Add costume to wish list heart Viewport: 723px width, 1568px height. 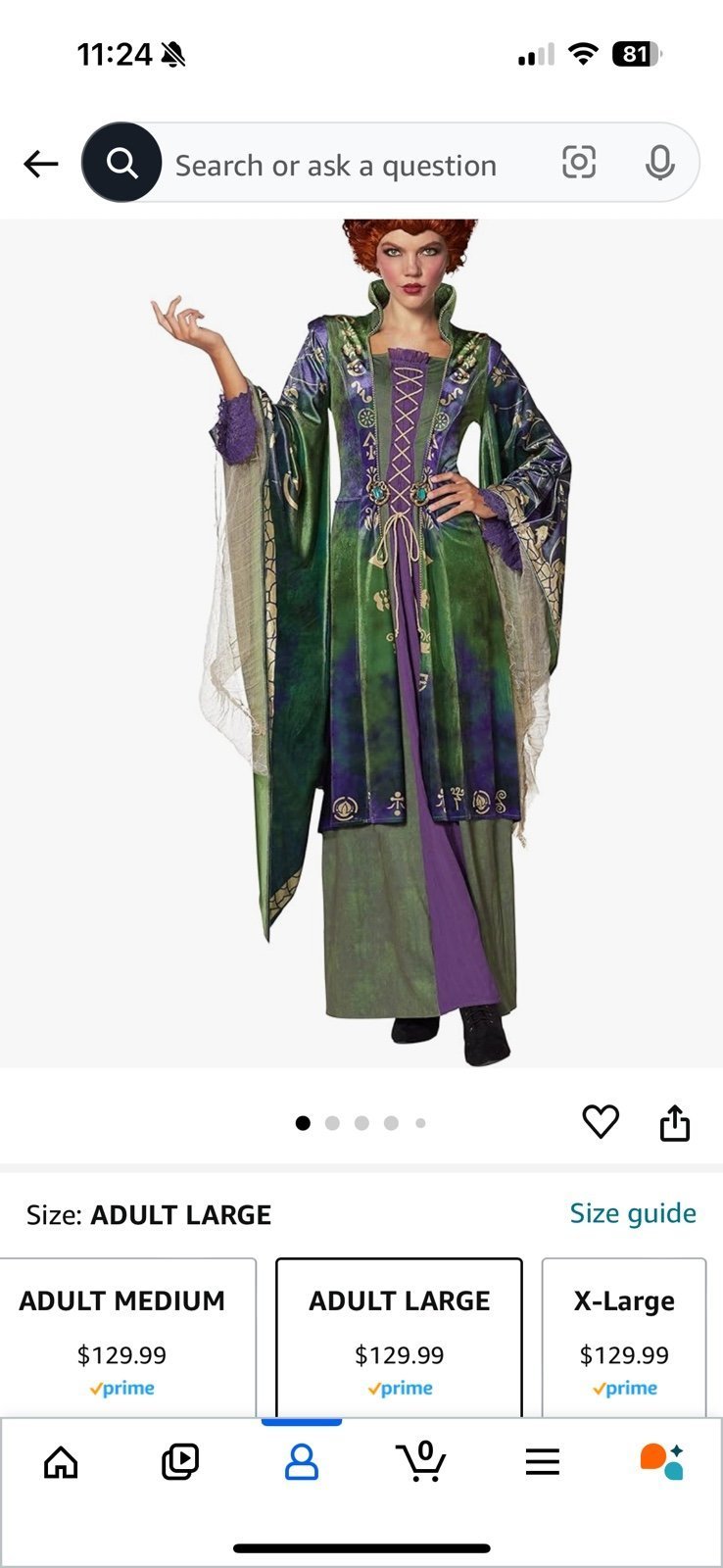[x=601, y=1121]
